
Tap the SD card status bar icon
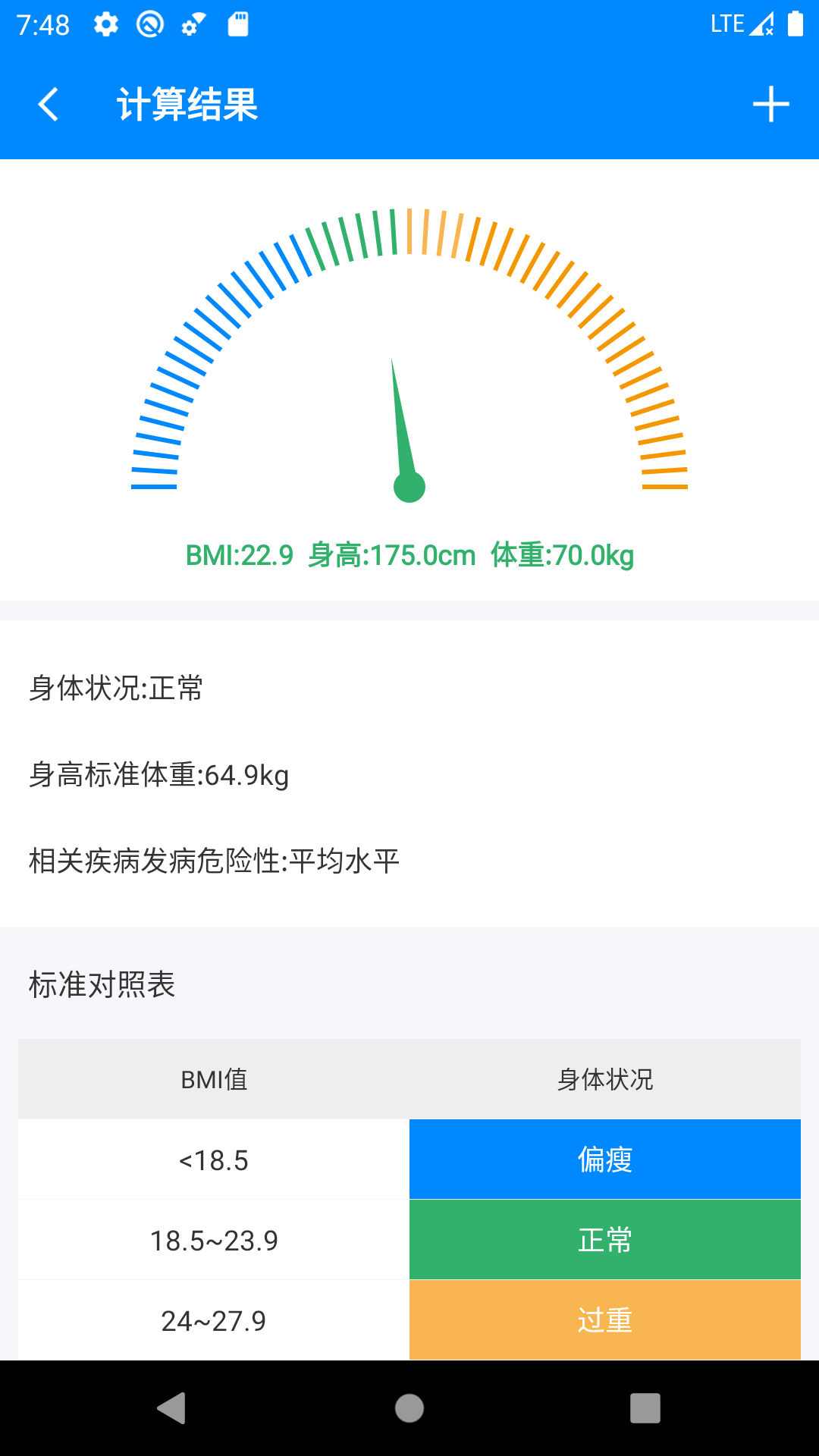click(236, 25)
